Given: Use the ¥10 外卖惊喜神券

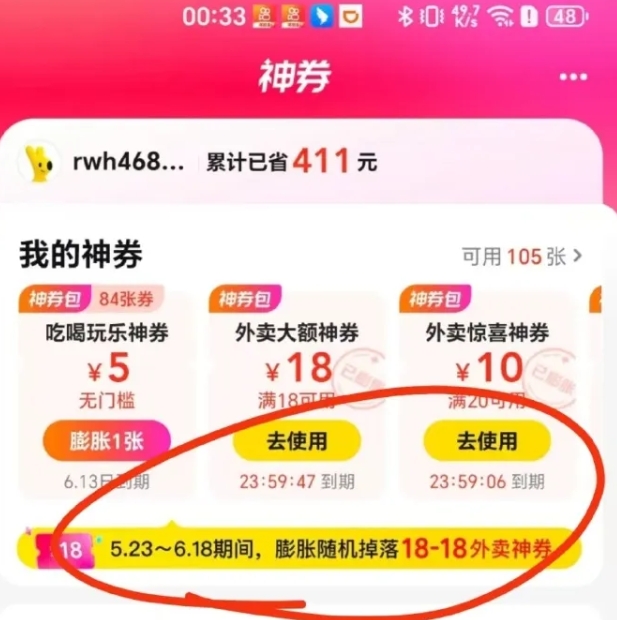Looking at the screenshot, I should pos(487,440).
